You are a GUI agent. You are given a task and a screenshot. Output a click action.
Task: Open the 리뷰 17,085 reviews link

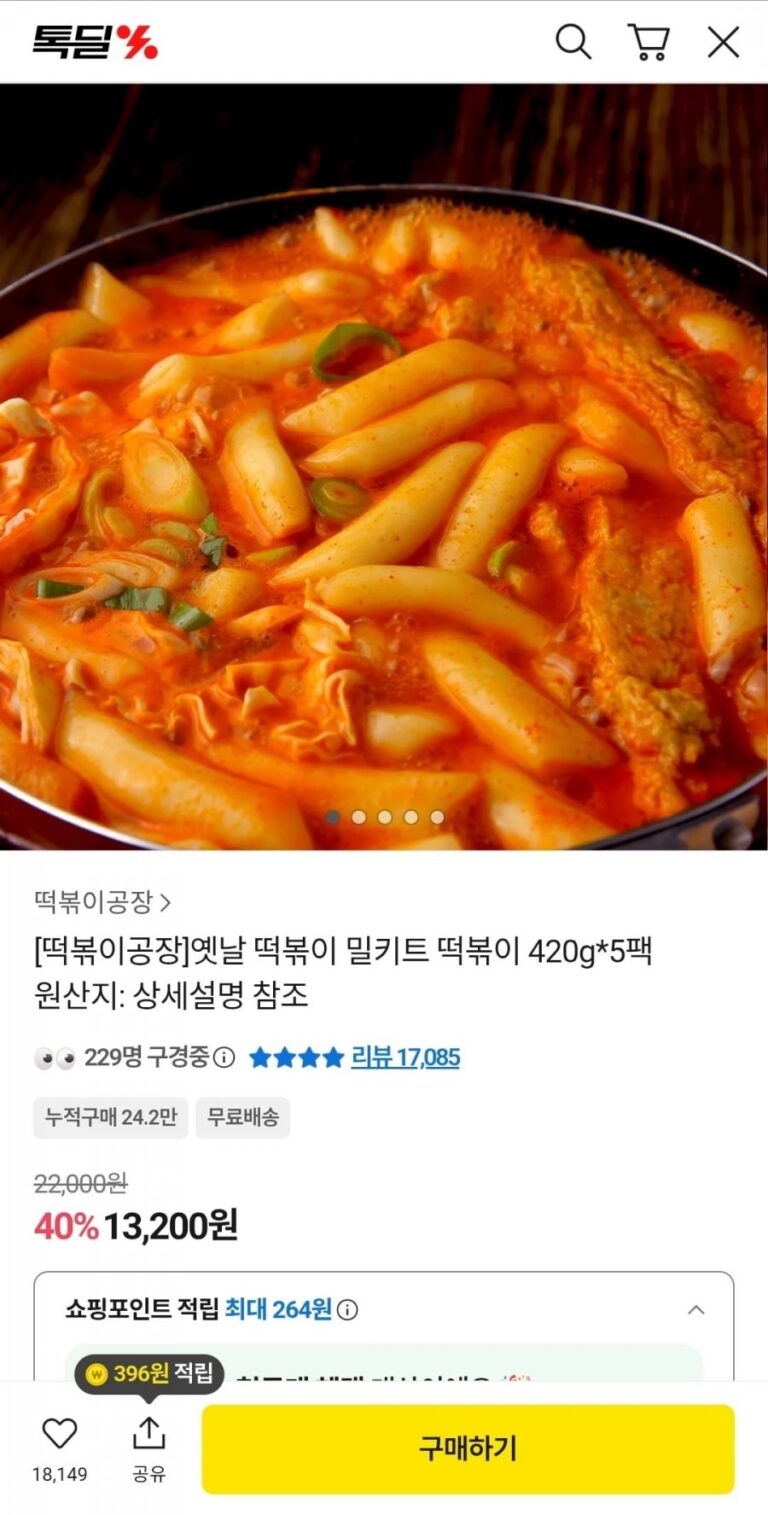(404, 1057)
